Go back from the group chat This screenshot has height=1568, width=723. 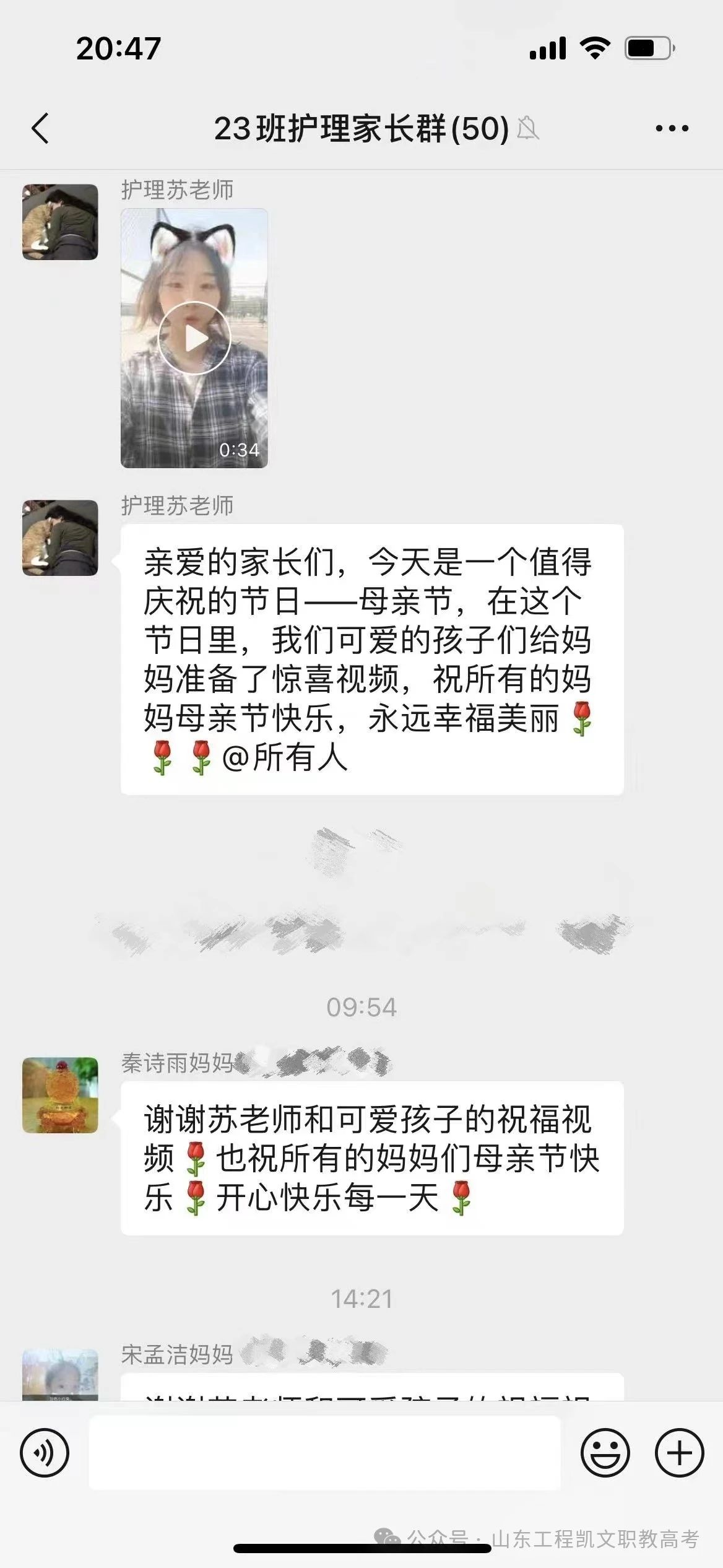(40, 129)
